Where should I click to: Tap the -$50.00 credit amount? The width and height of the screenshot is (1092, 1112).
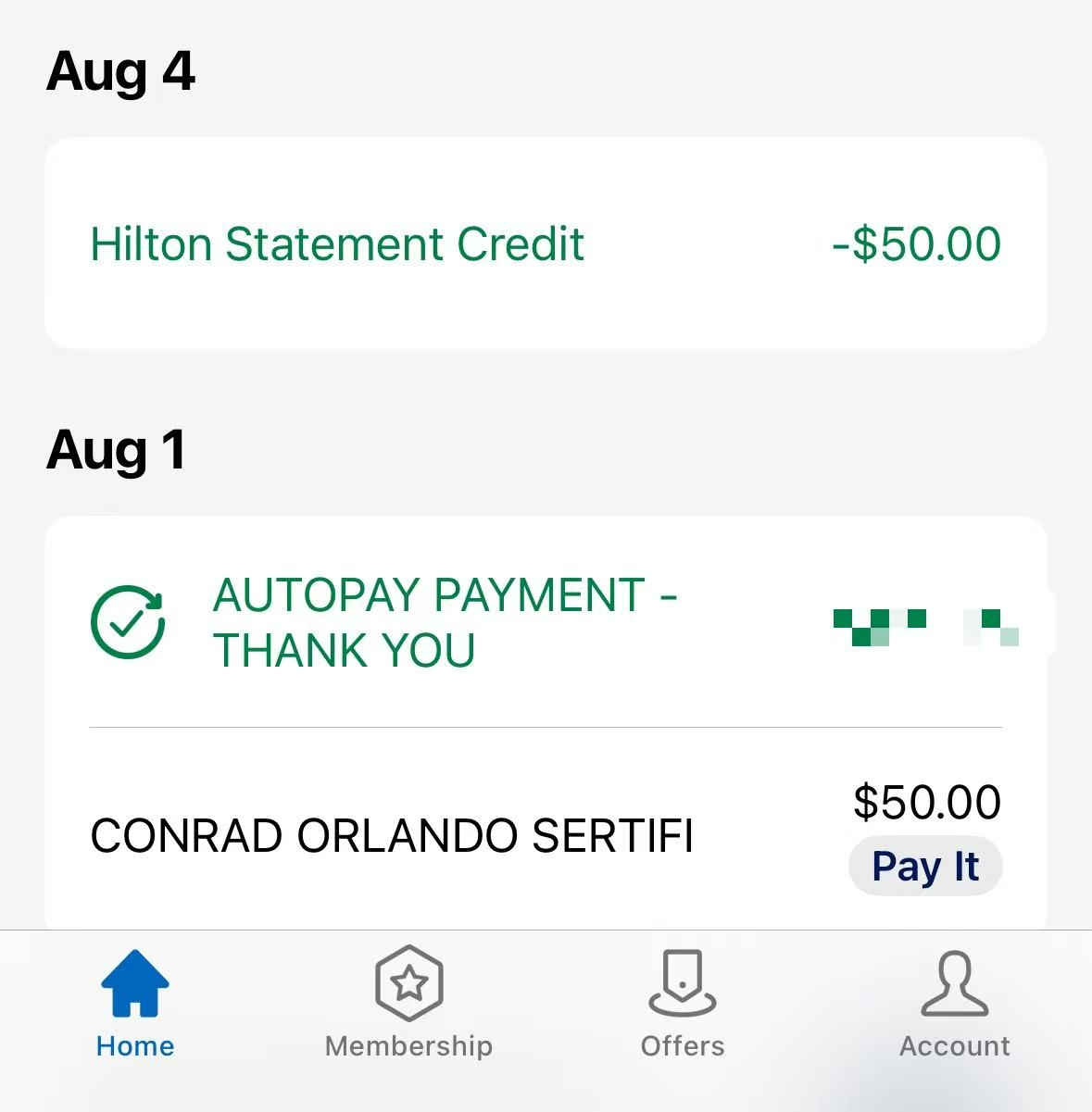pyautogui.click(x=915, y=244)
